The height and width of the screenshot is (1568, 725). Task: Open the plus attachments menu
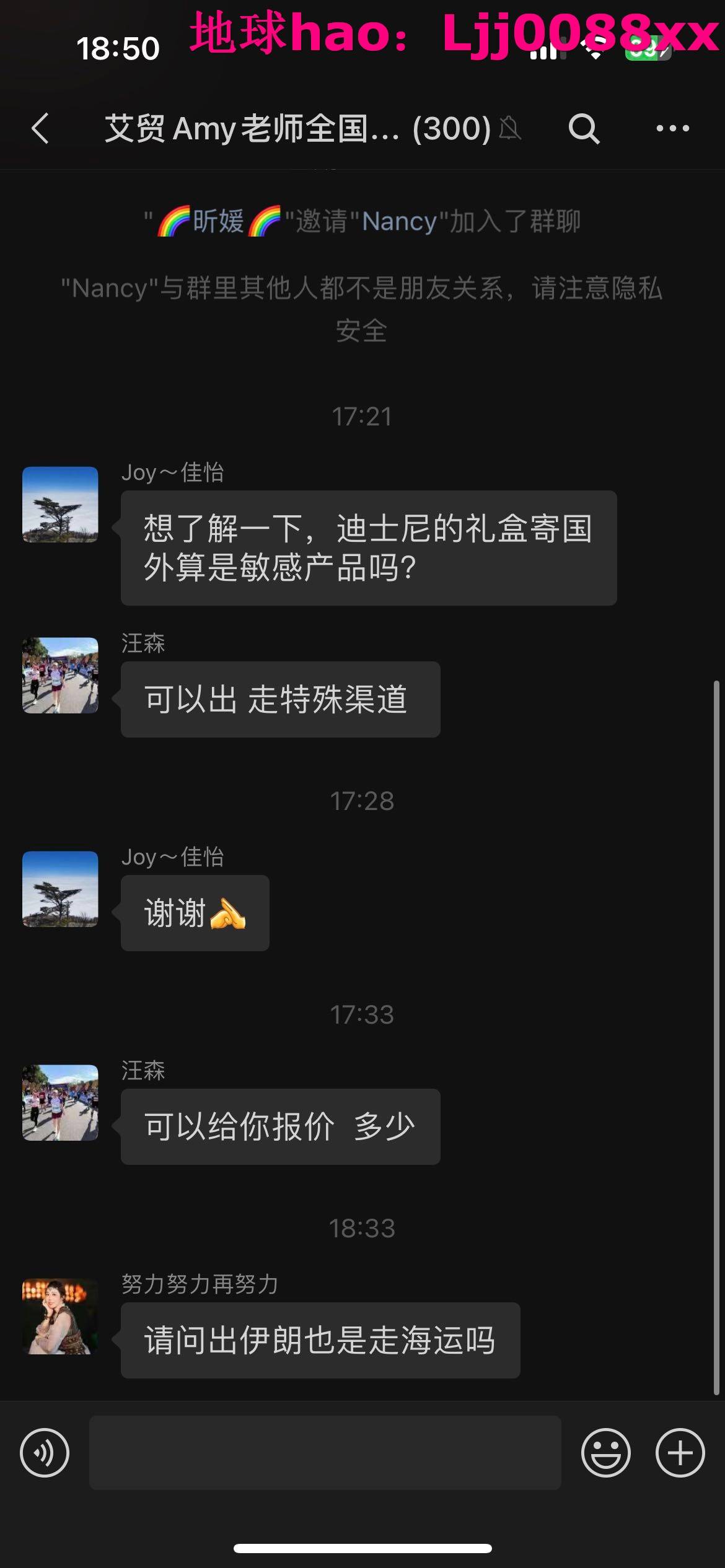point(680,1453)
